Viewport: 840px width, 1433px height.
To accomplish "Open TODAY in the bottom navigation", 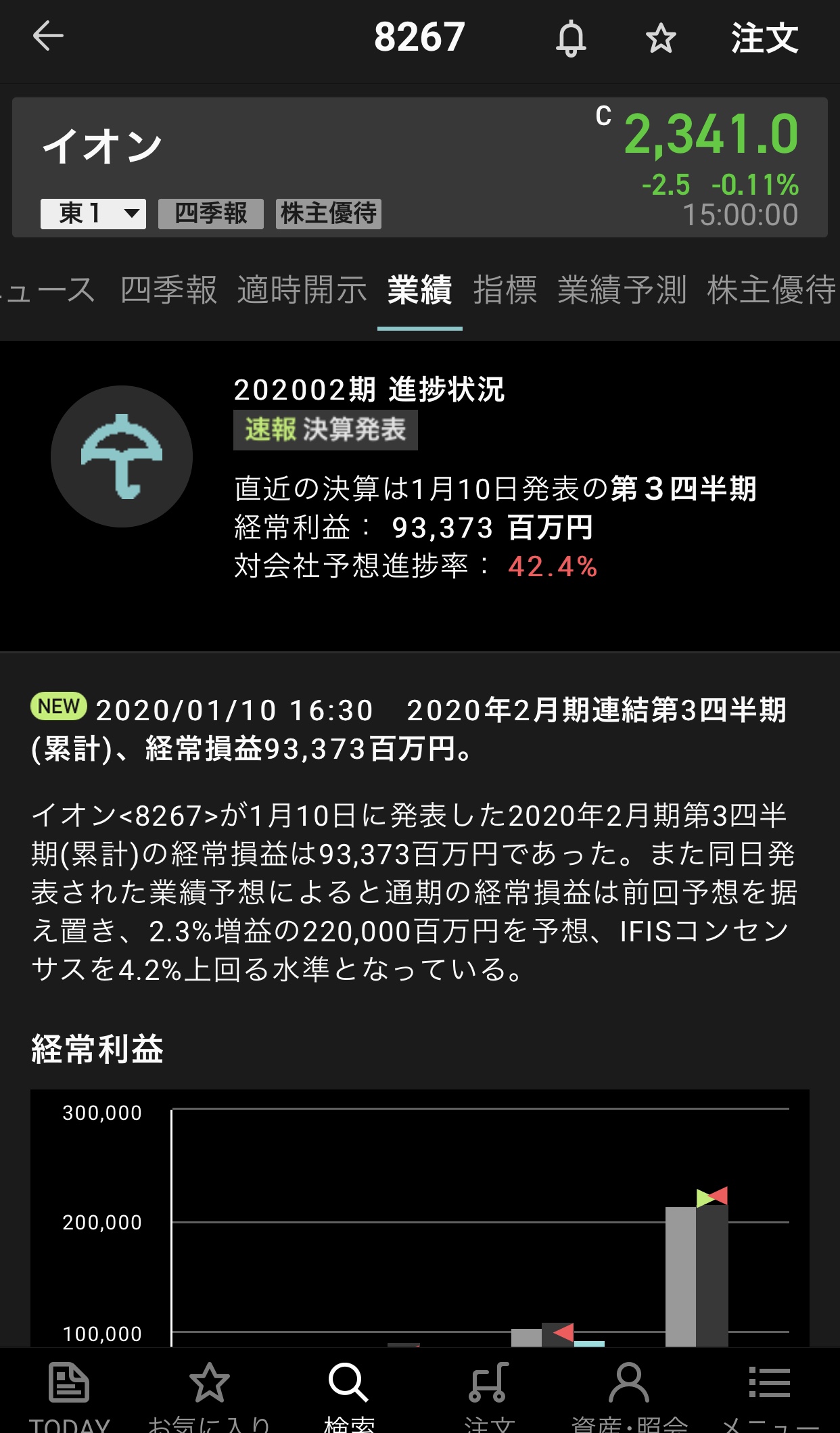I will (69, 1393).
